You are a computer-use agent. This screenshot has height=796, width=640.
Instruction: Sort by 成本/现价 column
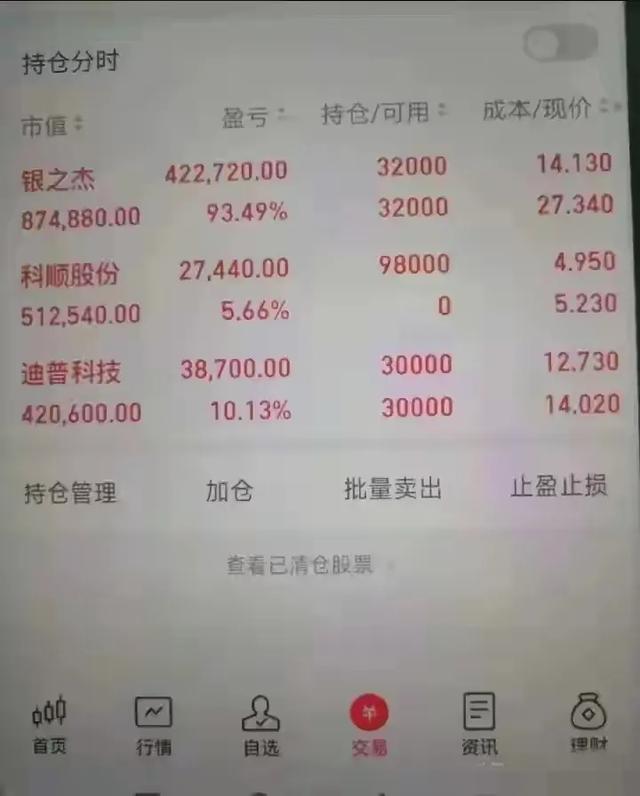click(x=550, y=109)
